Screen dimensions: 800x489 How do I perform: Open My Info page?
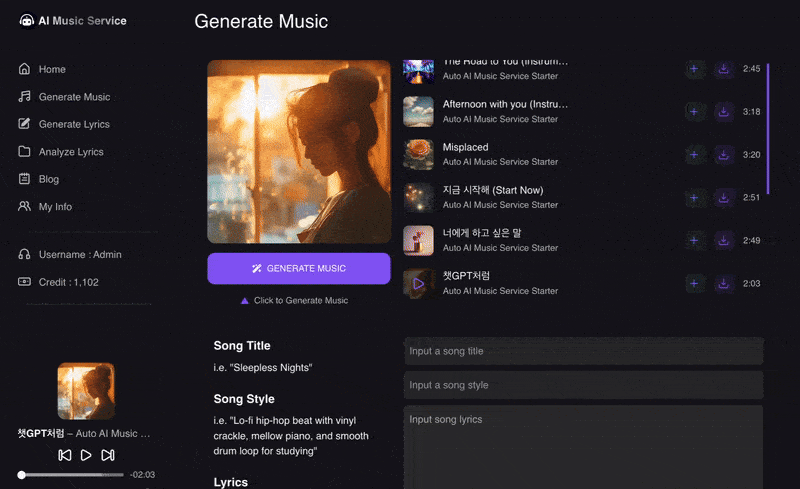[56, 207]
